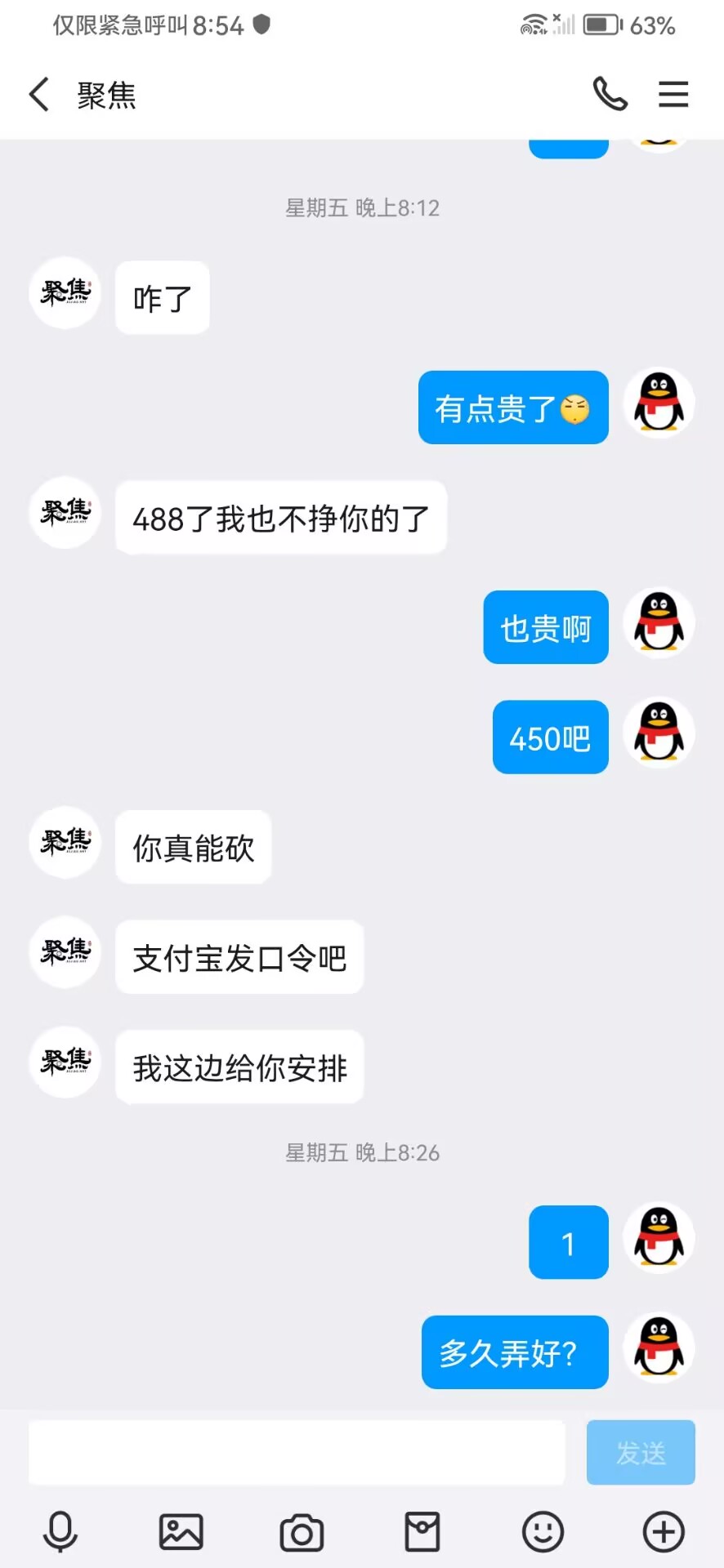Open my penguin avatar beside 多久弄好?
The height and width of the screenshot is (1568, 724).
click(659, 1347)
